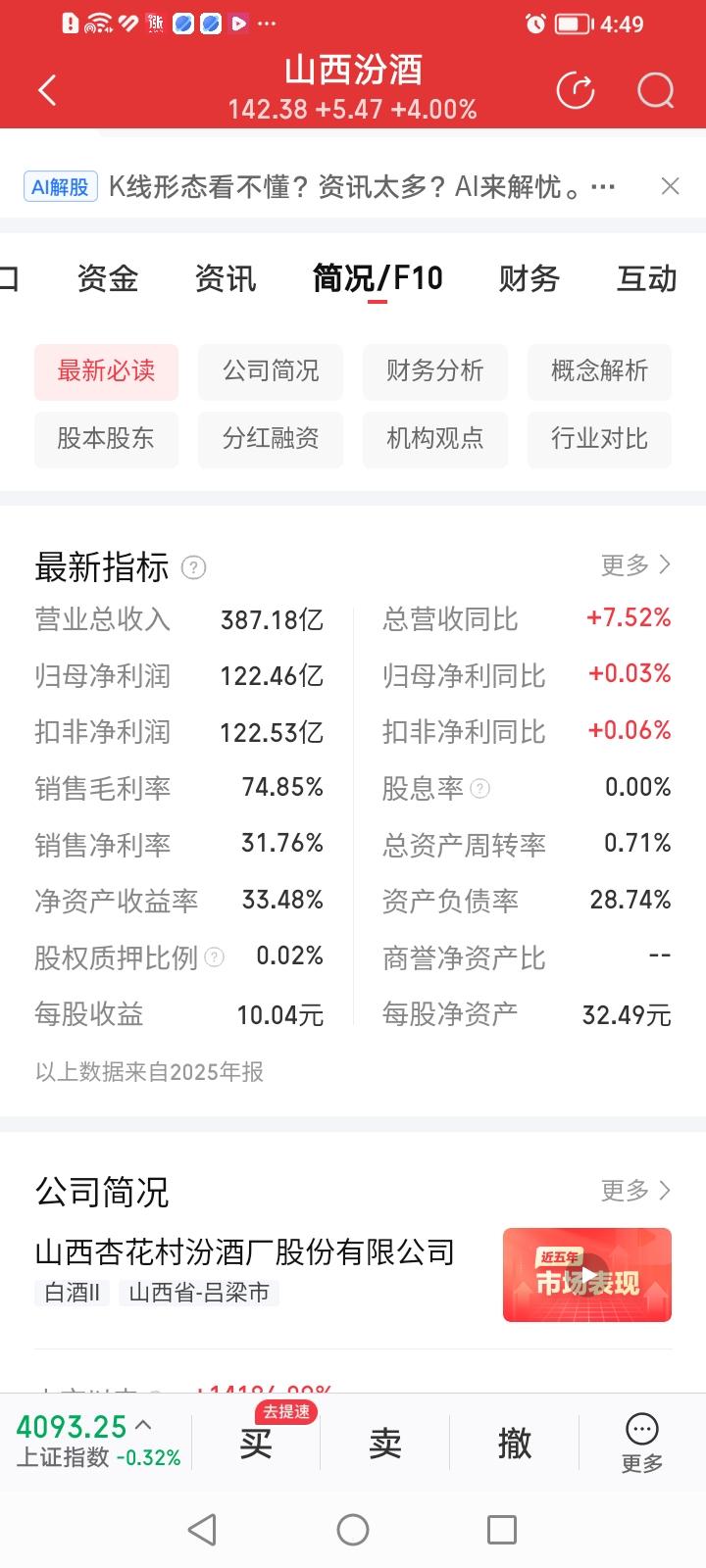
Task: Play the 近五年市场表现 video
Action: pos(586,1274)
